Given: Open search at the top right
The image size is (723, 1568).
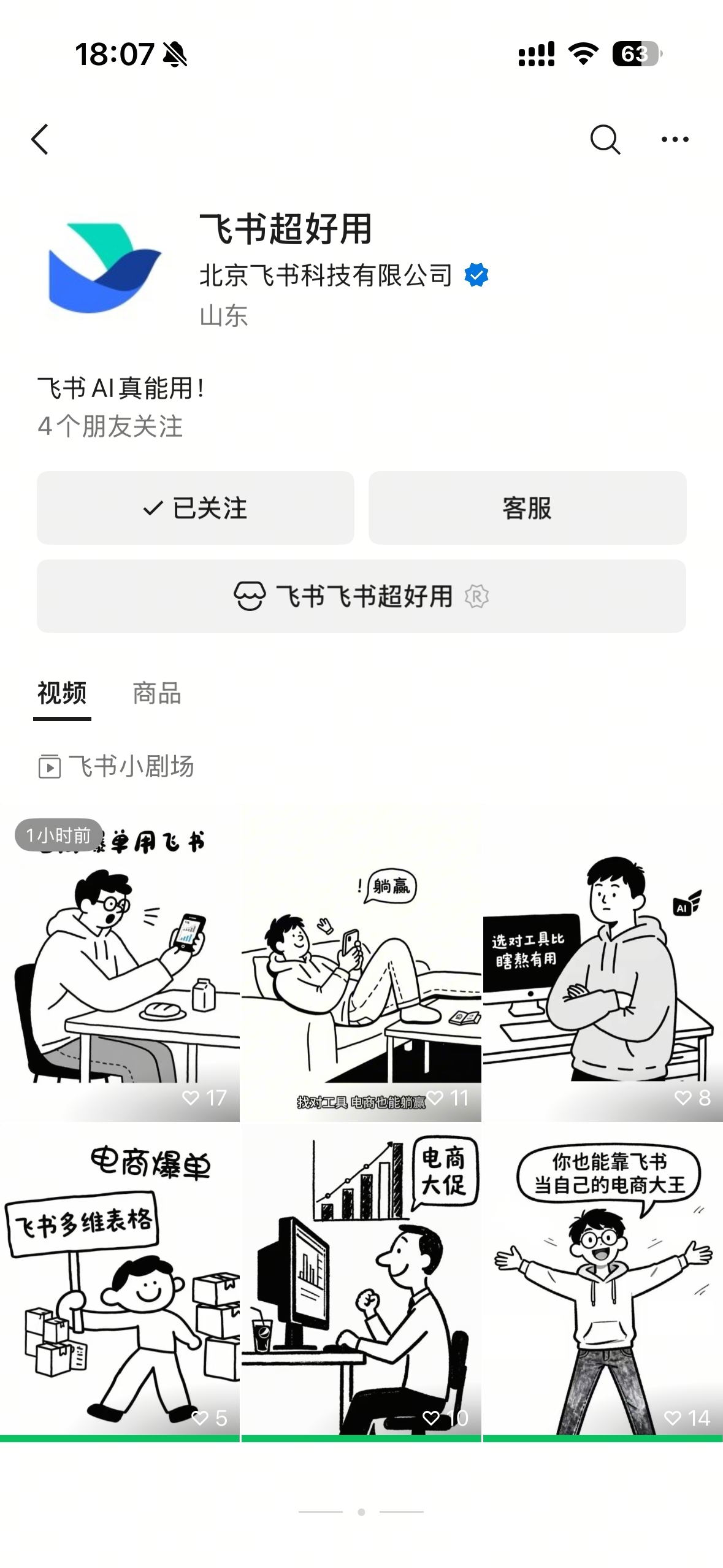Looking at the screenshot, I should (x=605, y=139).
